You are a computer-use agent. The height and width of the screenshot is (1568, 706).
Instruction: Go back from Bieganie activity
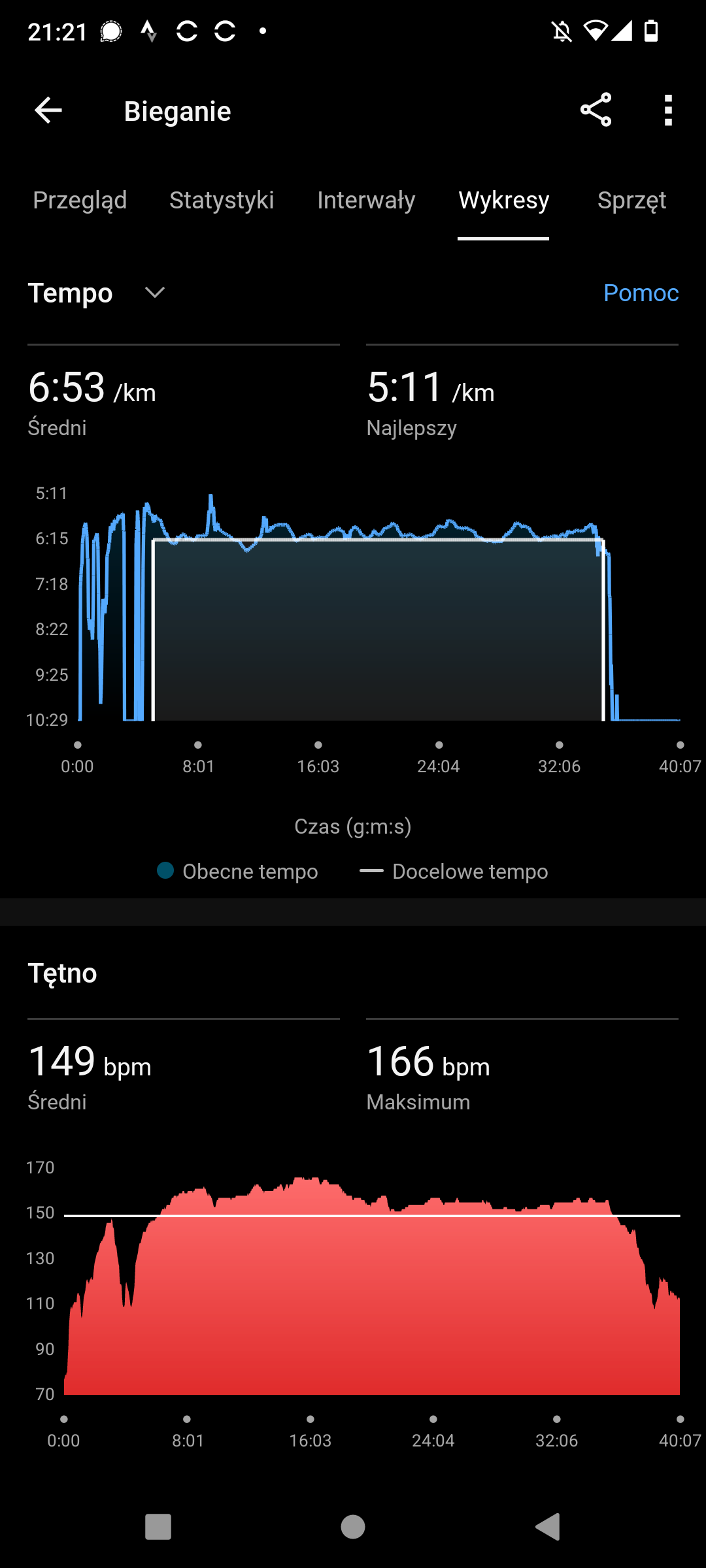(48, 110)
